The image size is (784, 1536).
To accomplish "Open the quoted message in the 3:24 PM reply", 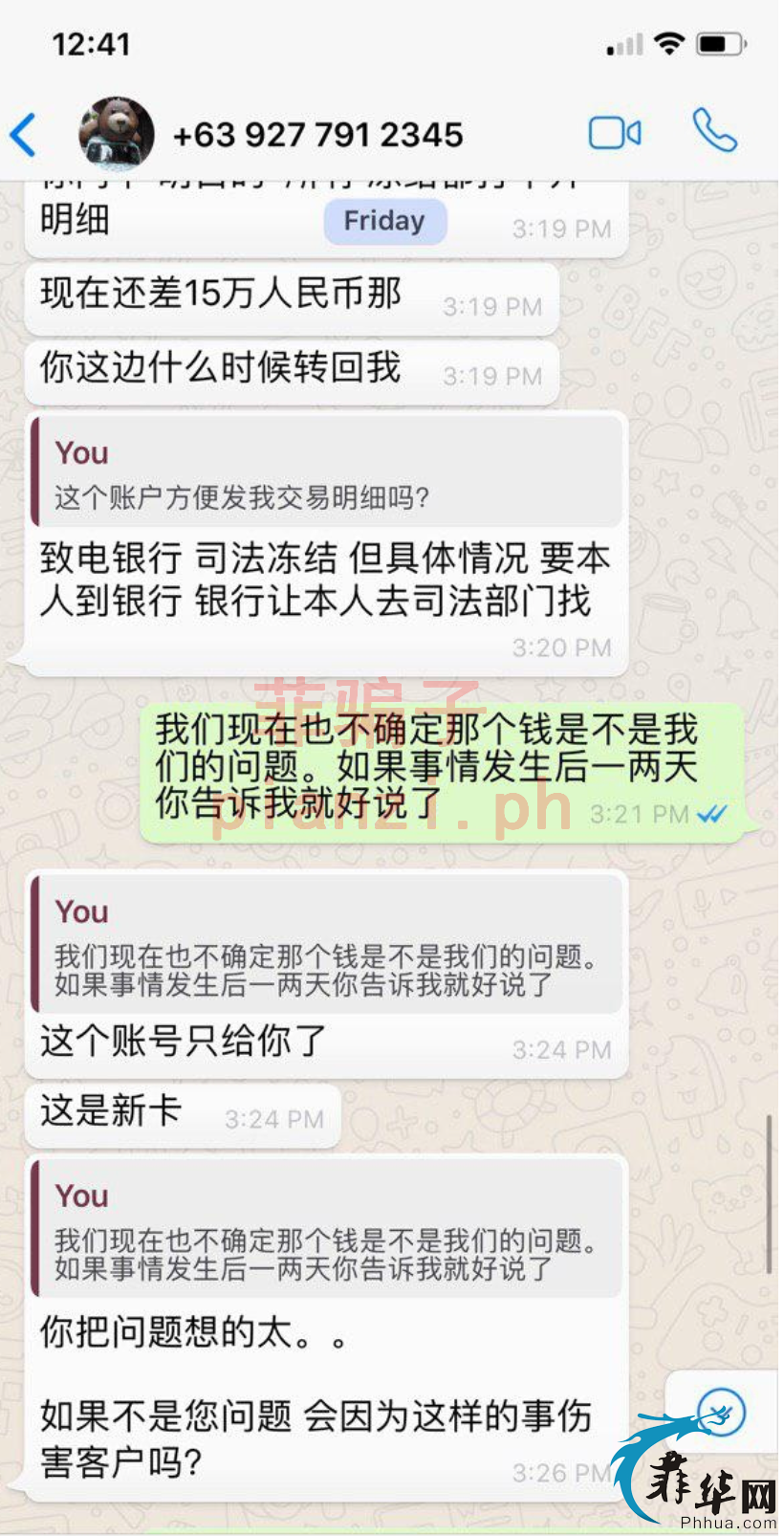I will pos(325,945).
